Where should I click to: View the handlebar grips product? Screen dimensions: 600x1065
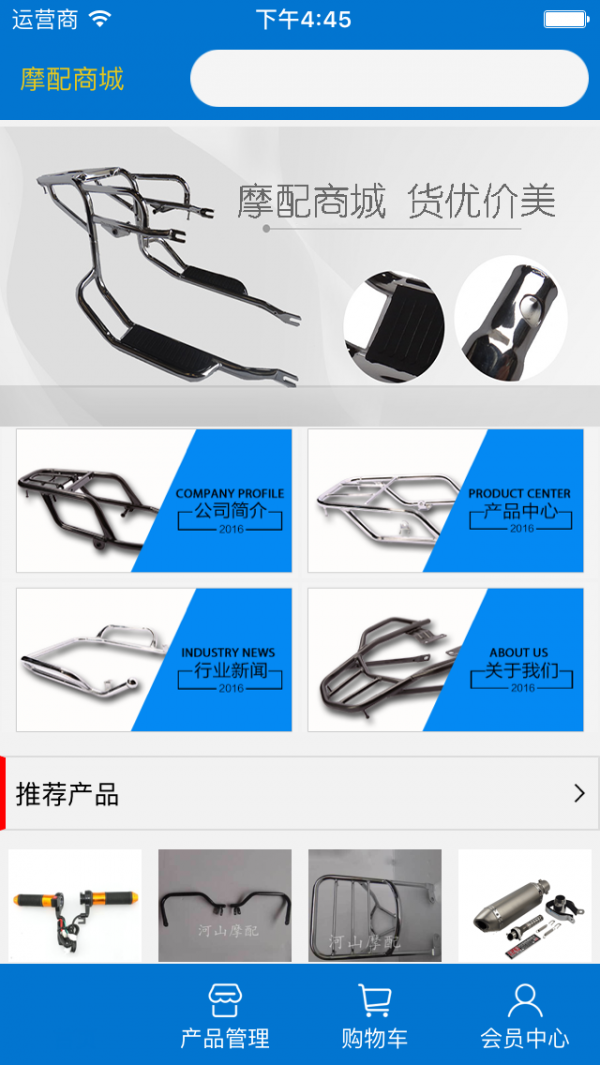pyautogui.click(x=75, y=906)
